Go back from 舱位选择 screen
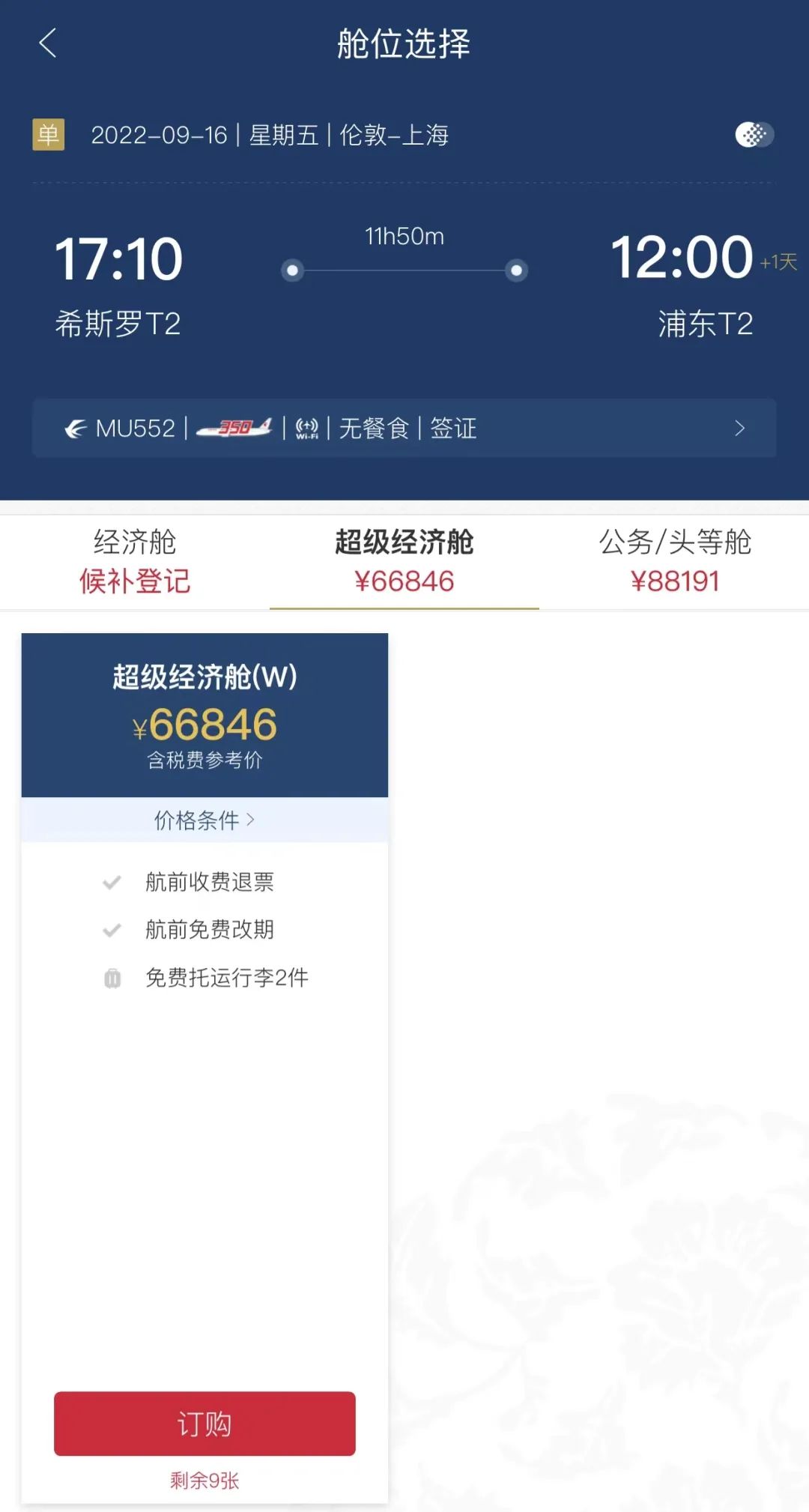 [48, 43]
